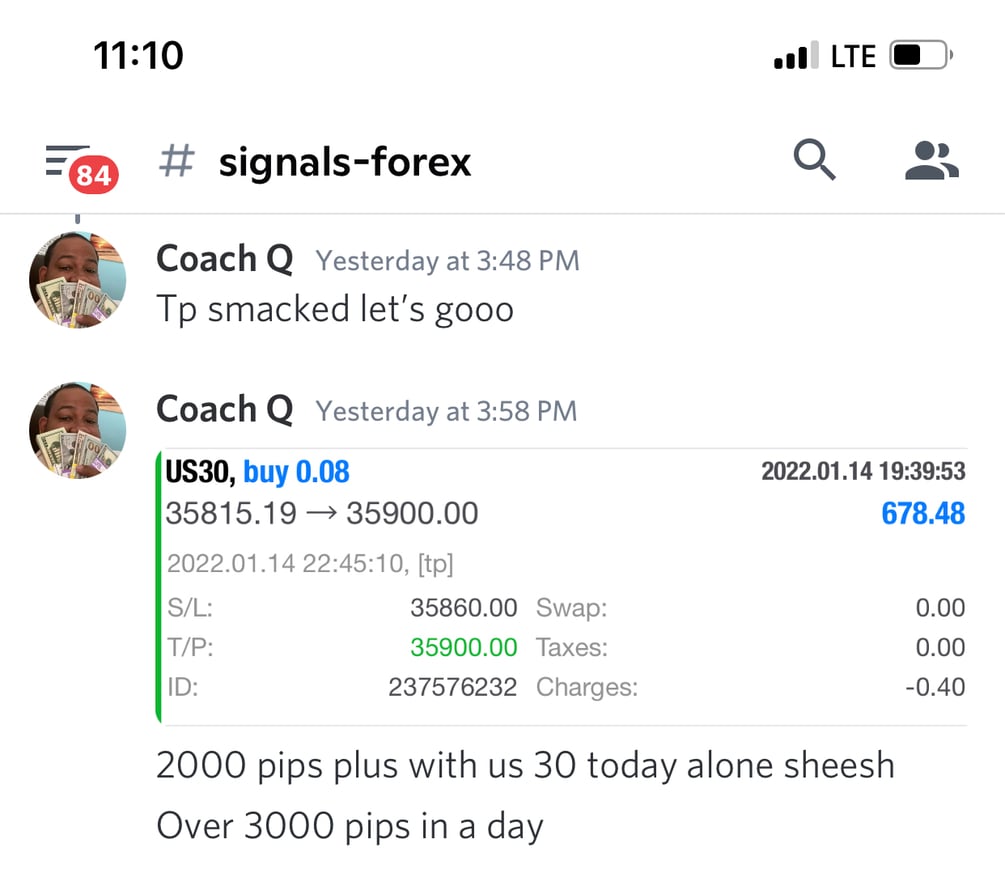Search messages in signals-forex channel
This screenshot has width=1005, height=890.
(814, 160)
